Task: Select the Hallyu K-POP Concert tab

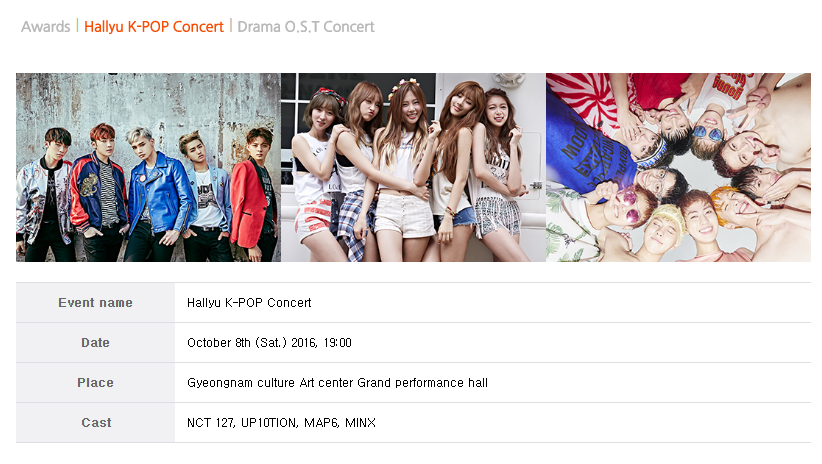Action: click(154, 27)
